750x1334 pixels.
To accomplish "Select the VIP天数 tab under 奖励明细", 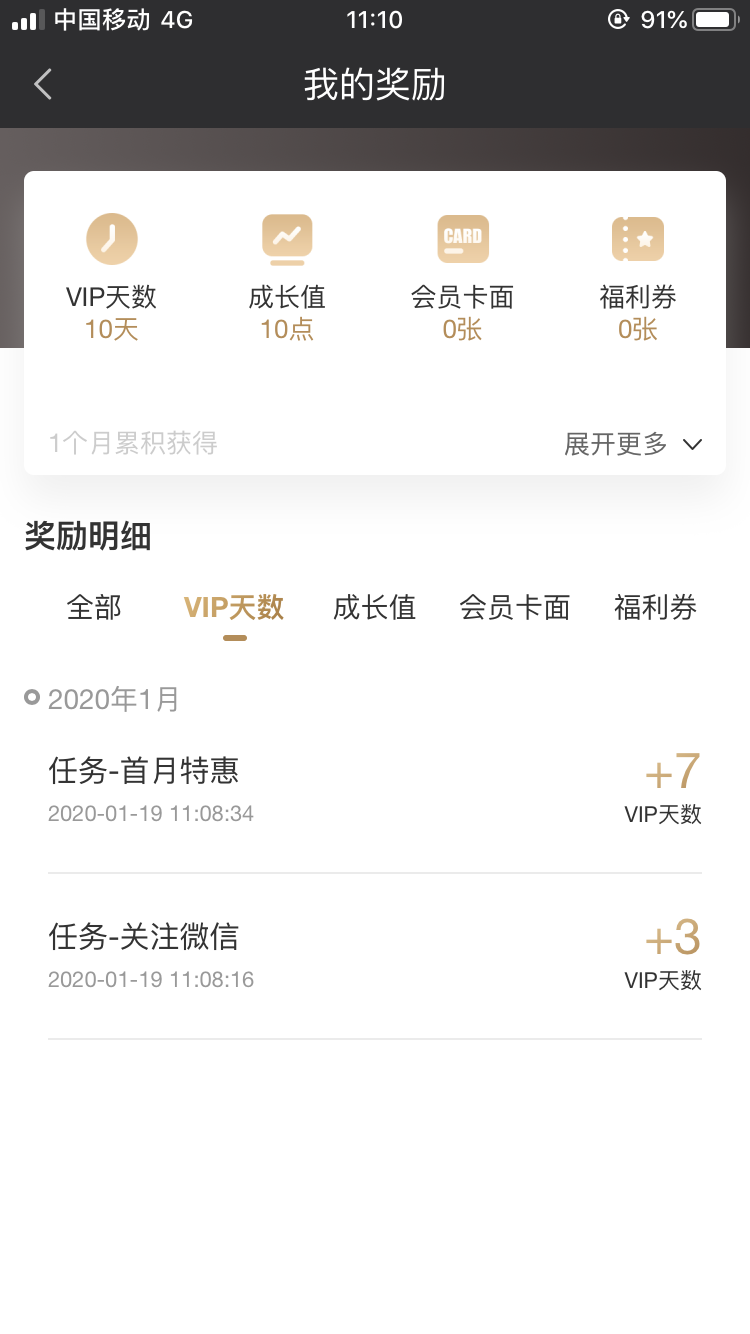I will point(234,607).
